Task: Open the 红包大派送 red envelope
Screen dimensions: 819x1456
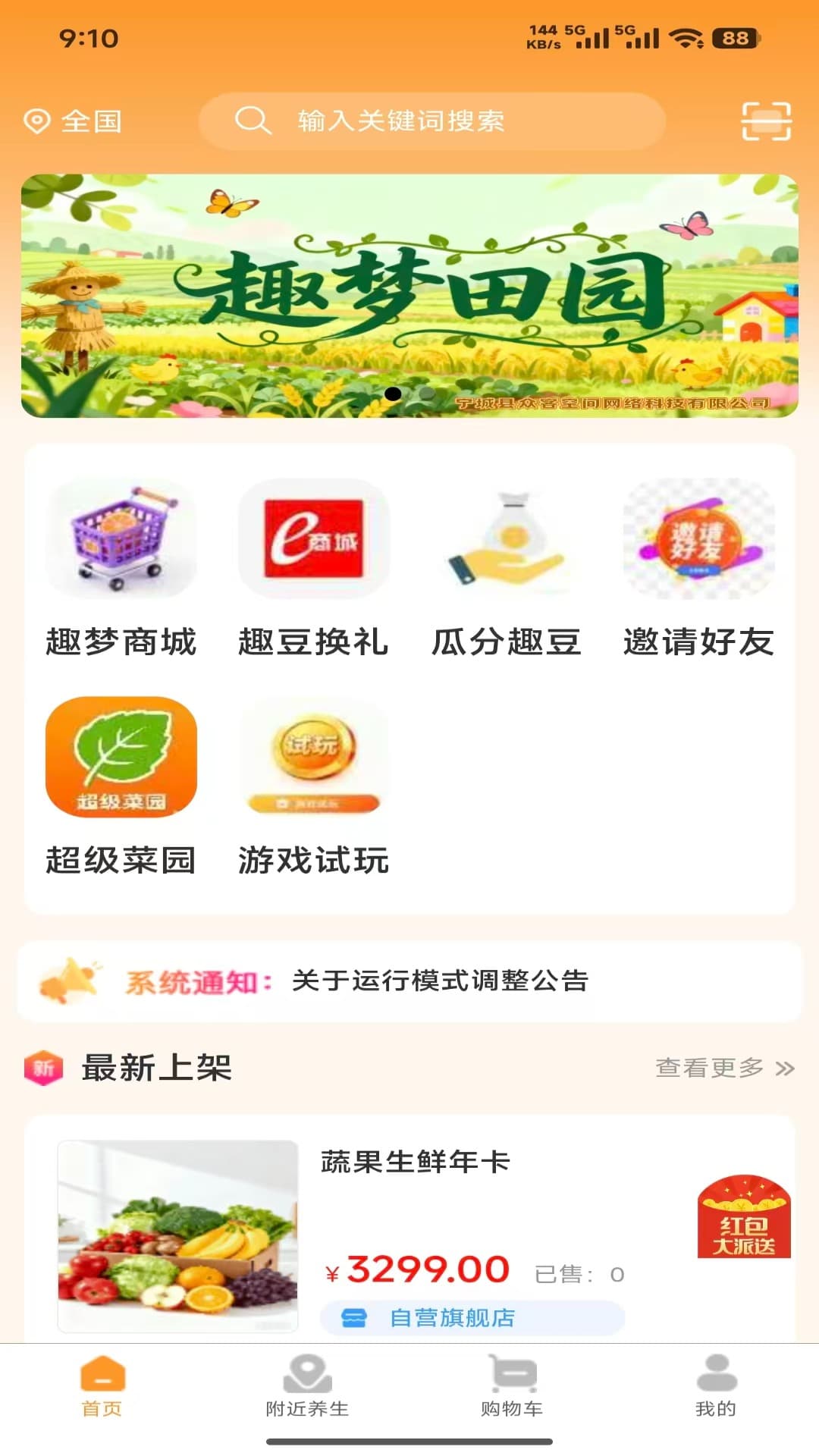Action: [x=744, y=1216]
